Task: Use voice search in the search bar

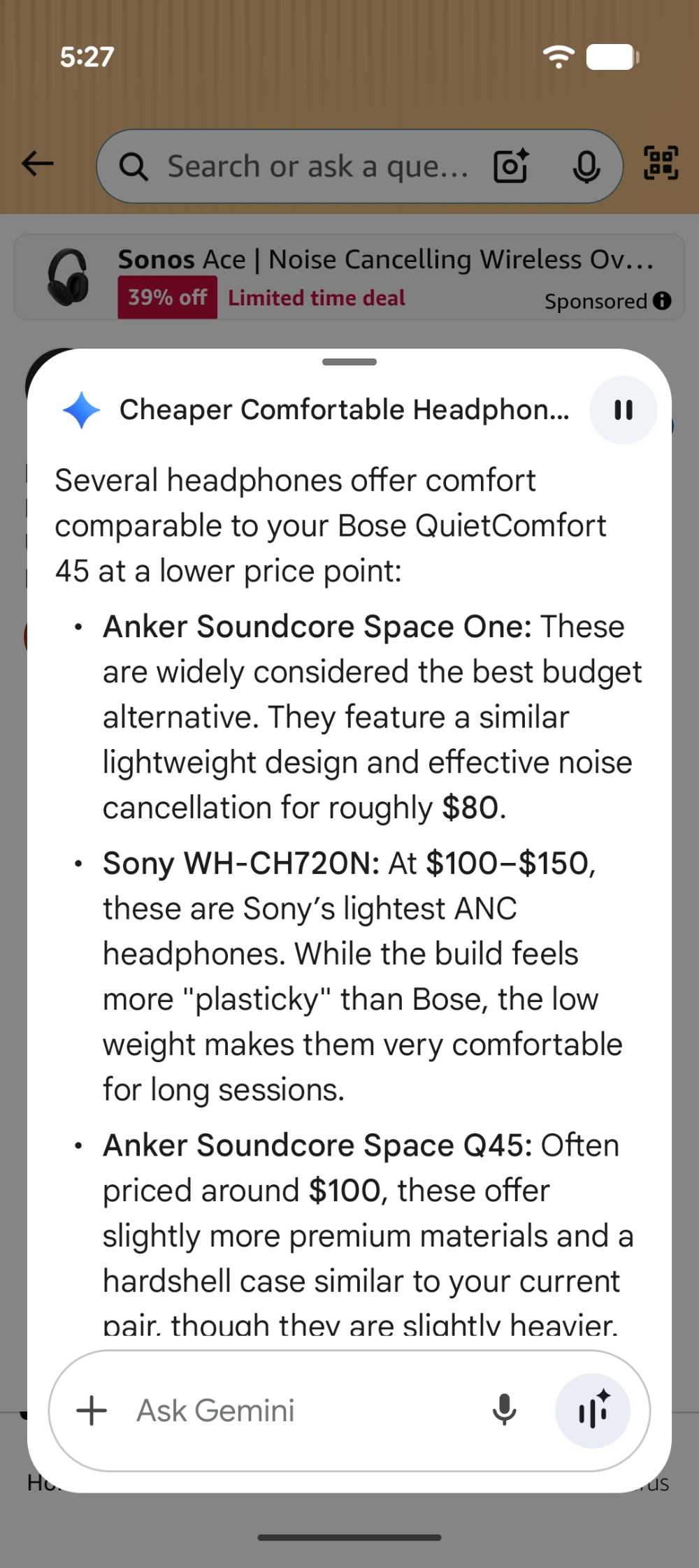Action: (586, 166)
